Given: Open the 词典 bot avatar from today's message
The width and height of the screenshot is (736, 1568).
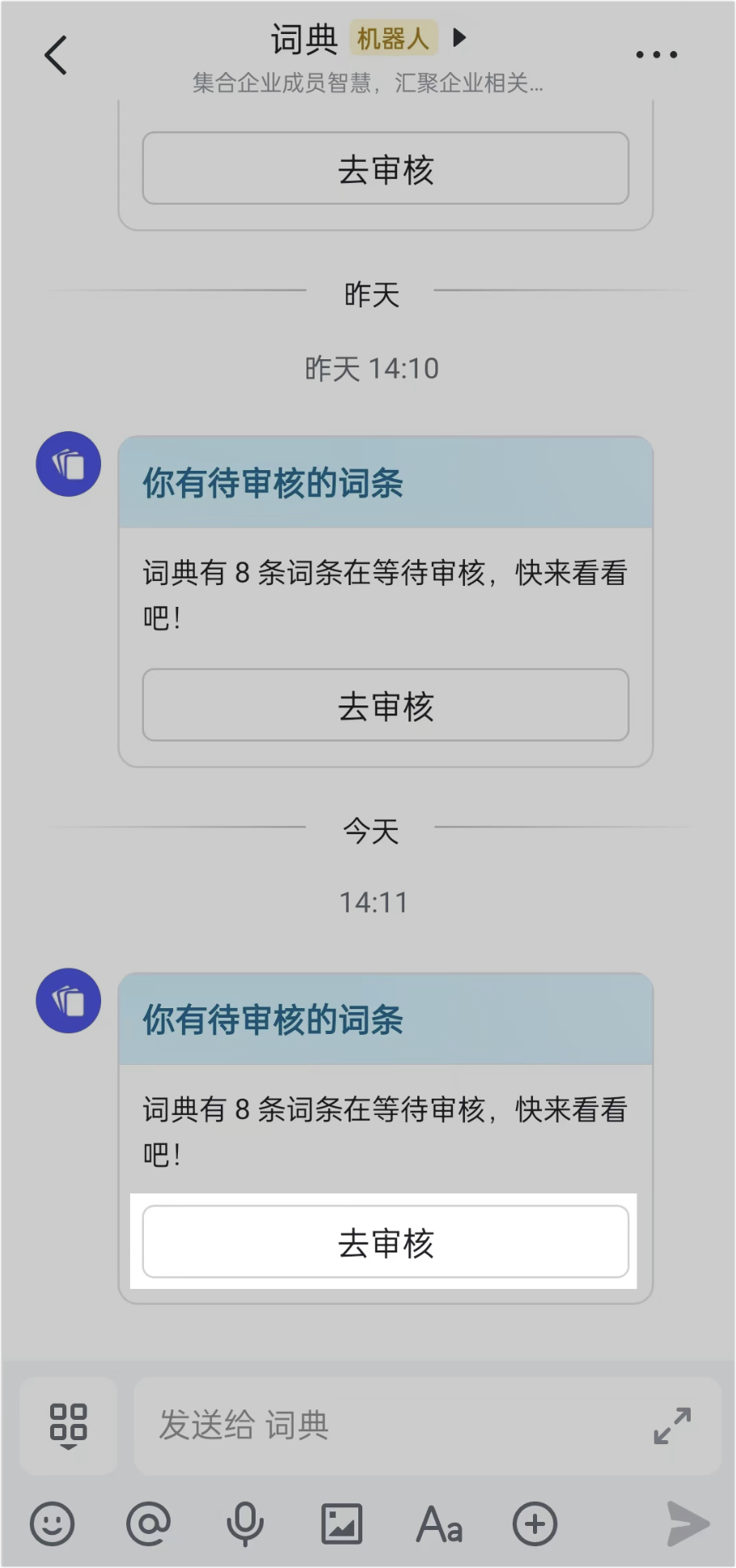Looking at the screenshot, I should [x=69, y=1001].
